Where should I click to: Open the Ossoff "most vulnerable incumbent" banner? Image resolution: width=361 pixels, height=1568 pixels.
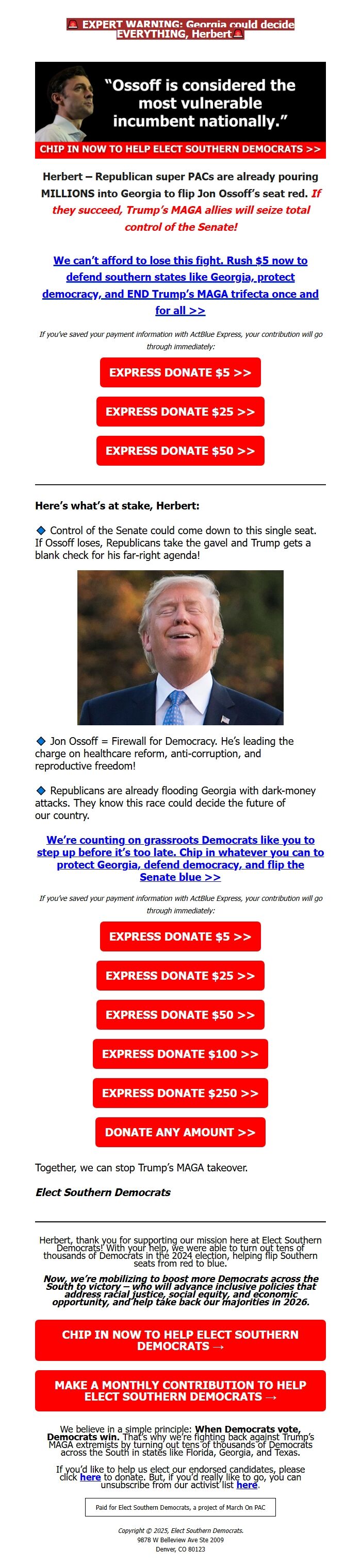click(x=180, y=110)
